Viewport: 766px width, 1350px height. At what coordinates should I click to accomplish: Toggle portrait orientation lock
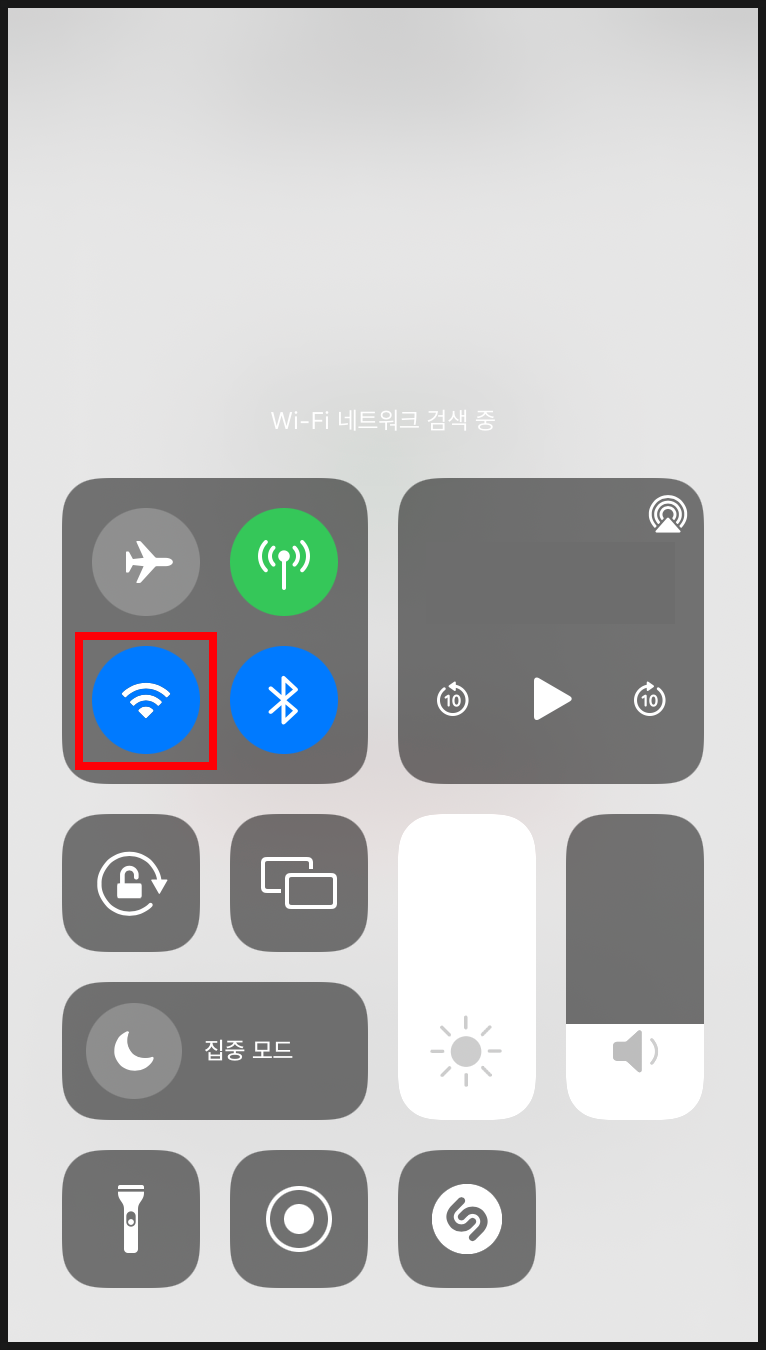click(x=131, y=883)
